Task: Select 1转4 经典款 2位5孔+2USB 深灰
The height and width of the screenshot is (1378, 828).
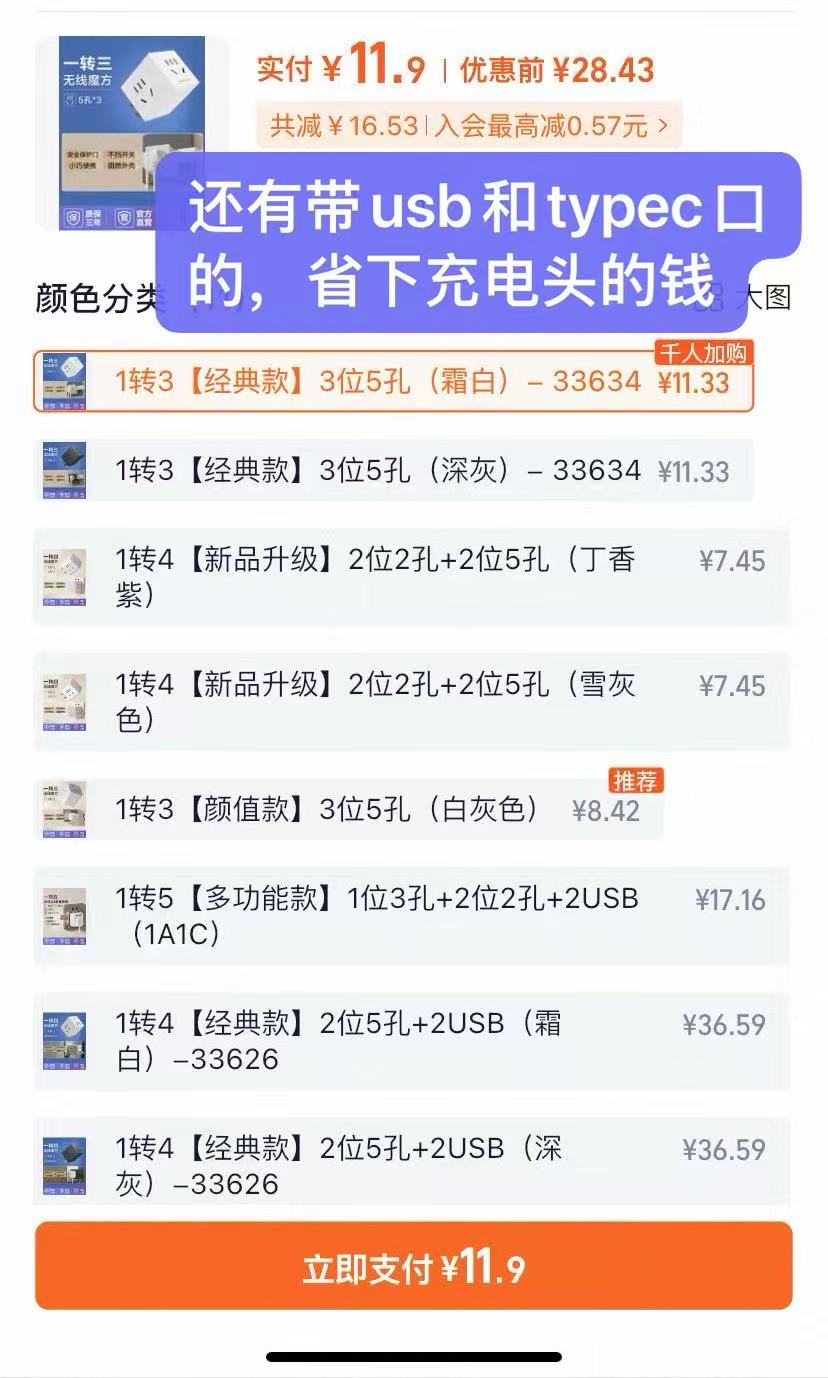Action: tap(411, 1166)
